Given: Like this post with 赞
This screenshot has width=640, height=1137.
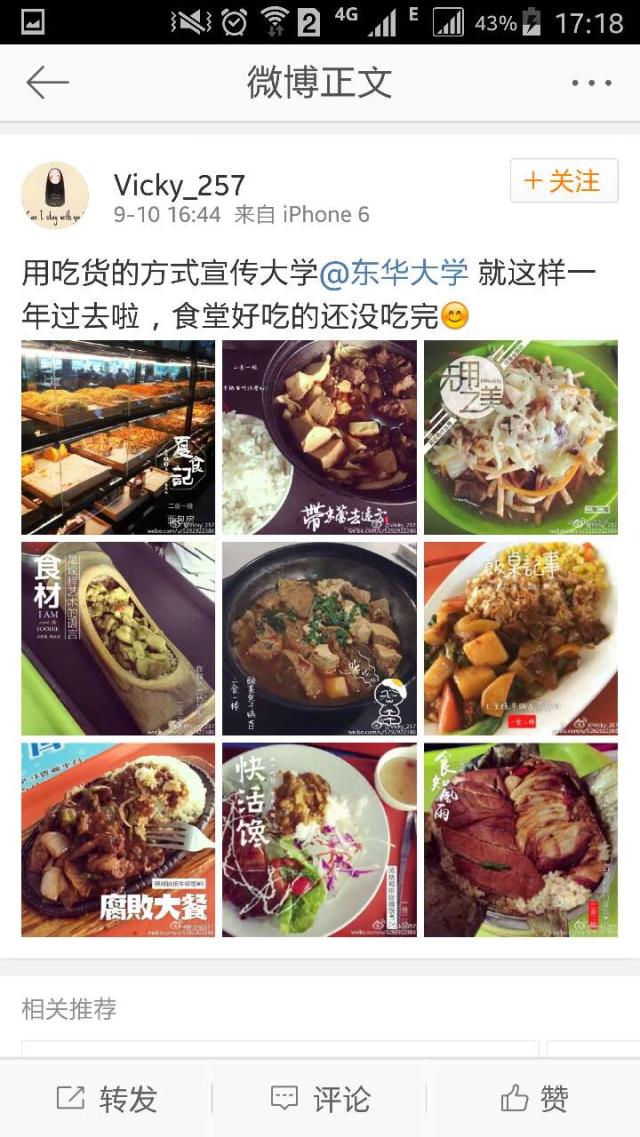Looking at the screenshot, I should (x=534, y=1099).
